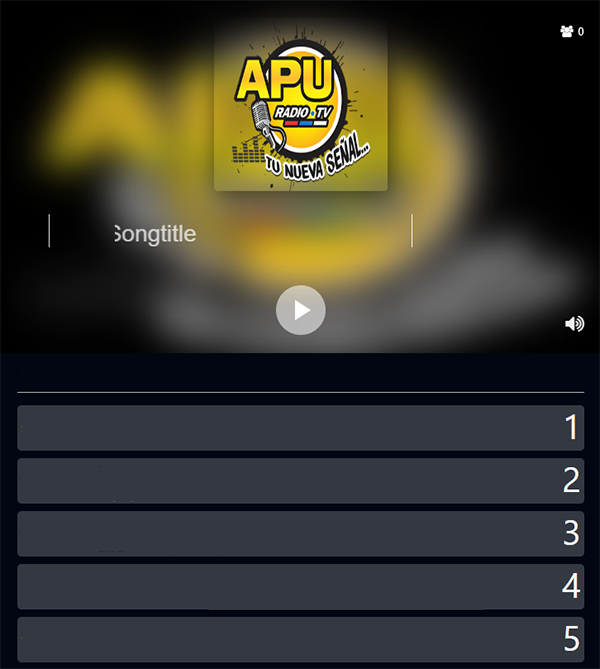Image resolution: width=600 pixels, height=669 pixels.
Task: Open the row numbered 5
Action: click(x=300, y=639)
